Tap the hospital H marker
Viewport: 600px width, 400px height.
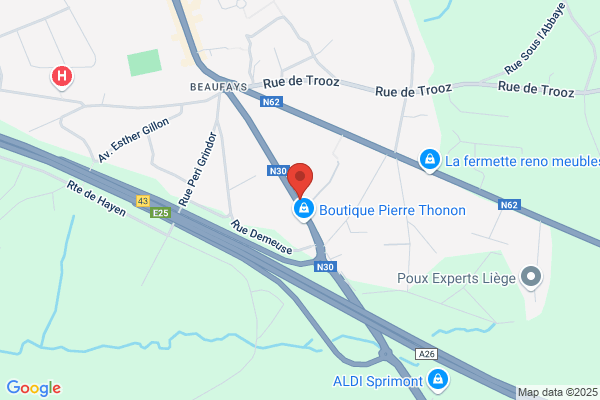(63, 75)
